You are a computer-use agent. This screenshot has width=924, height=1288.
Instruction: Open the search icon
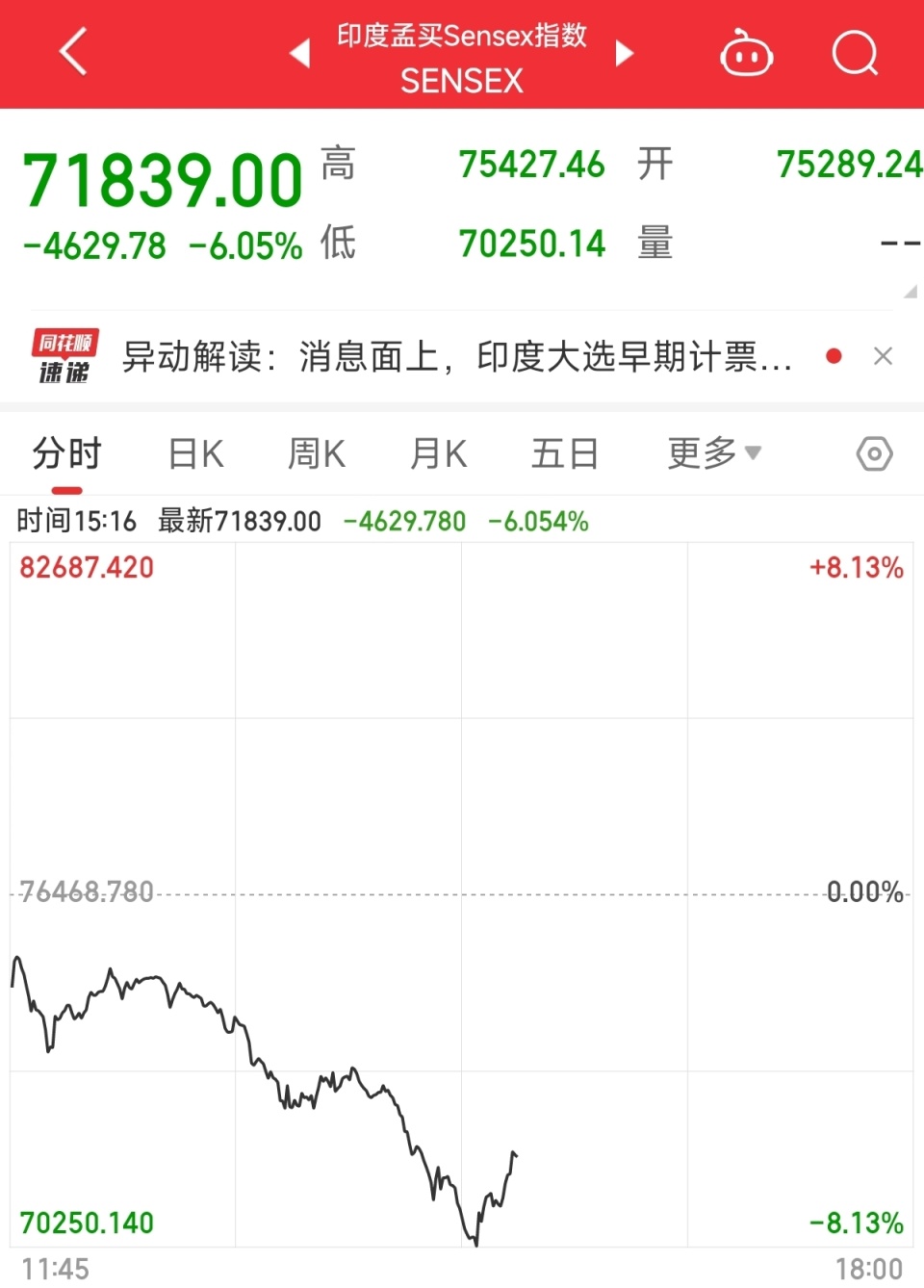[855, 54]
